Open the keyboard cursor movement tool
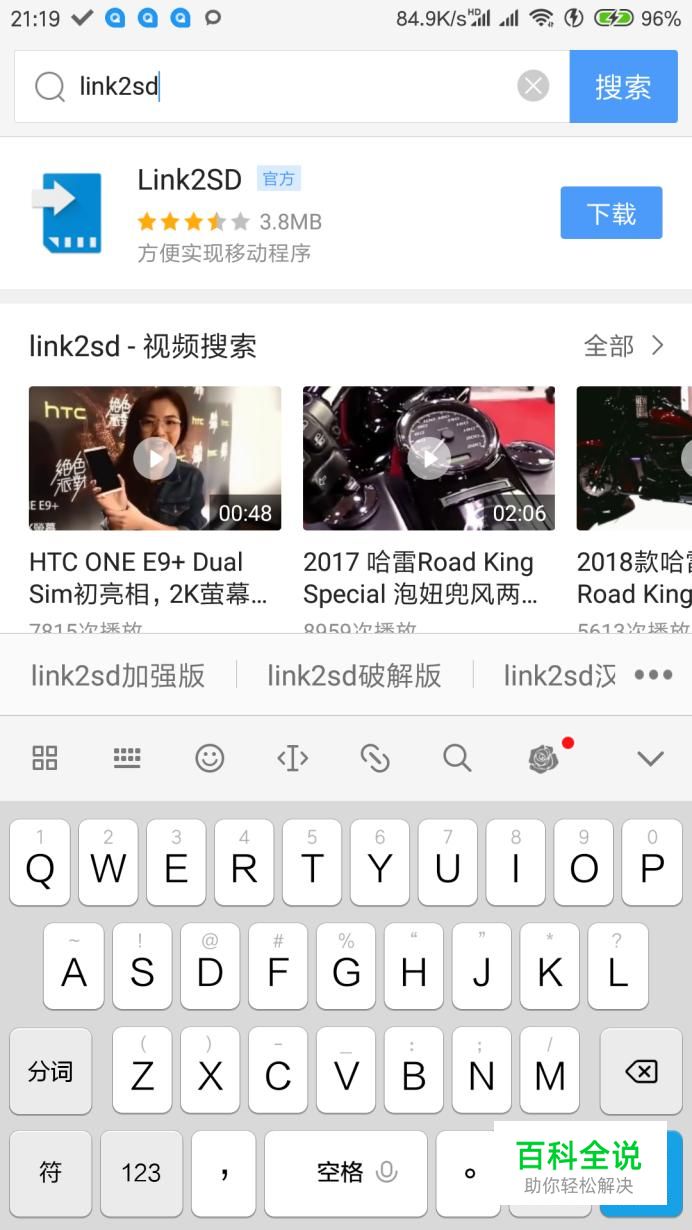Image resolution: width=692 pixels, height=1230 pixels. click(x=292, y=758)
